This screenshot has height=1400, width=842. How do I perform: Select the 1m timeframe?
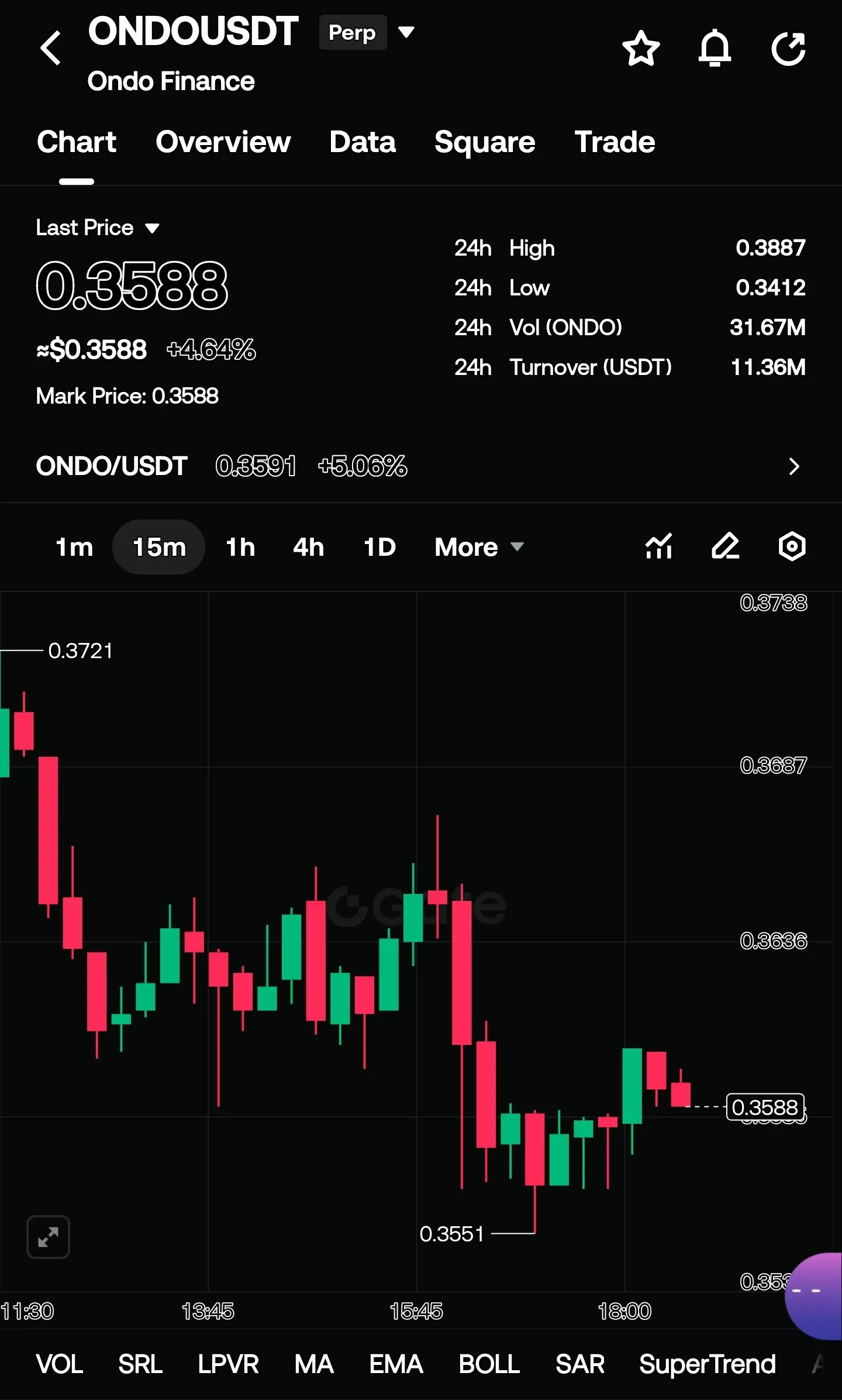(74, 547)
